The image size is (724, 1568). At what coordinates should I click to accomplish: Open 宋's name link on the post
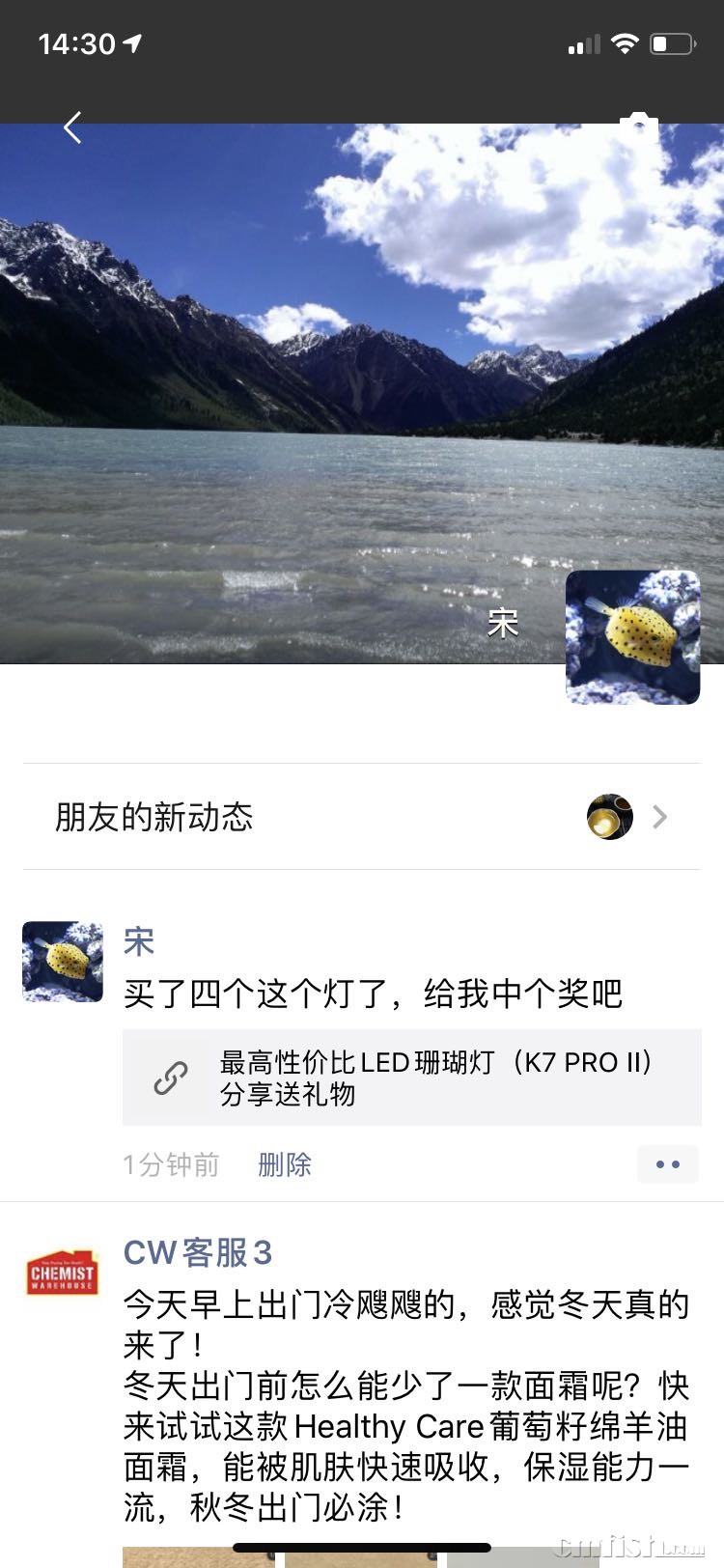[x=139, y=941]
